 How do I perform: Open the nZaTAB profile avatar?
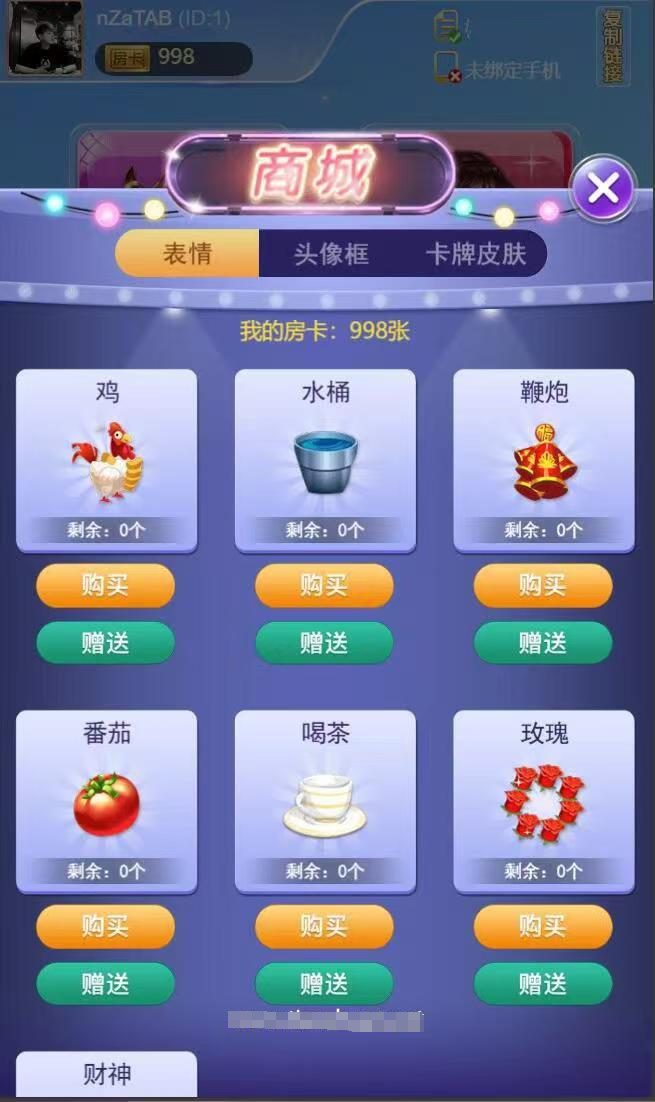click(x=46, y=39)
